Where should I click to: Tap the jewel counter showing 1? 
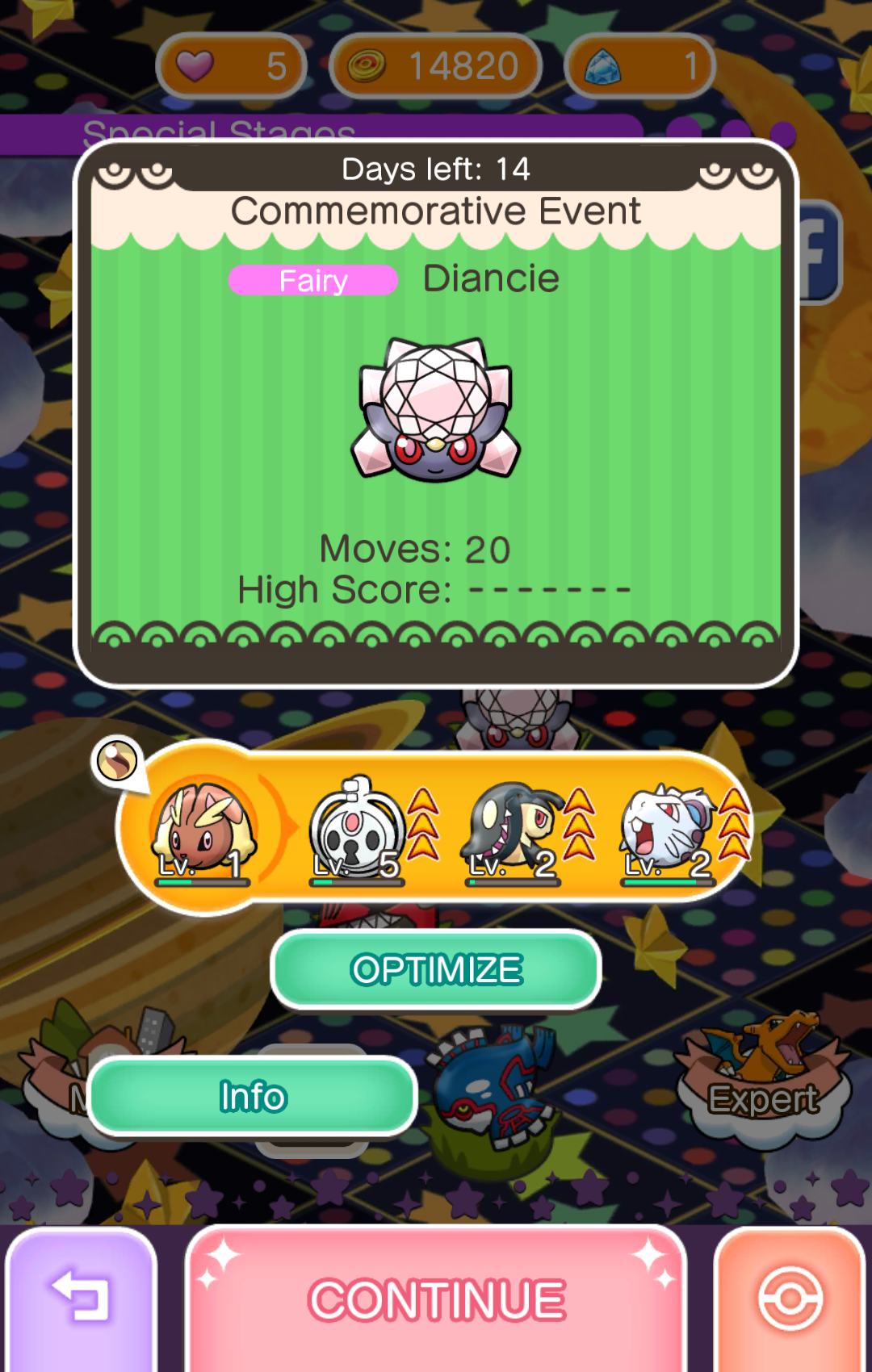pos(639,66)
